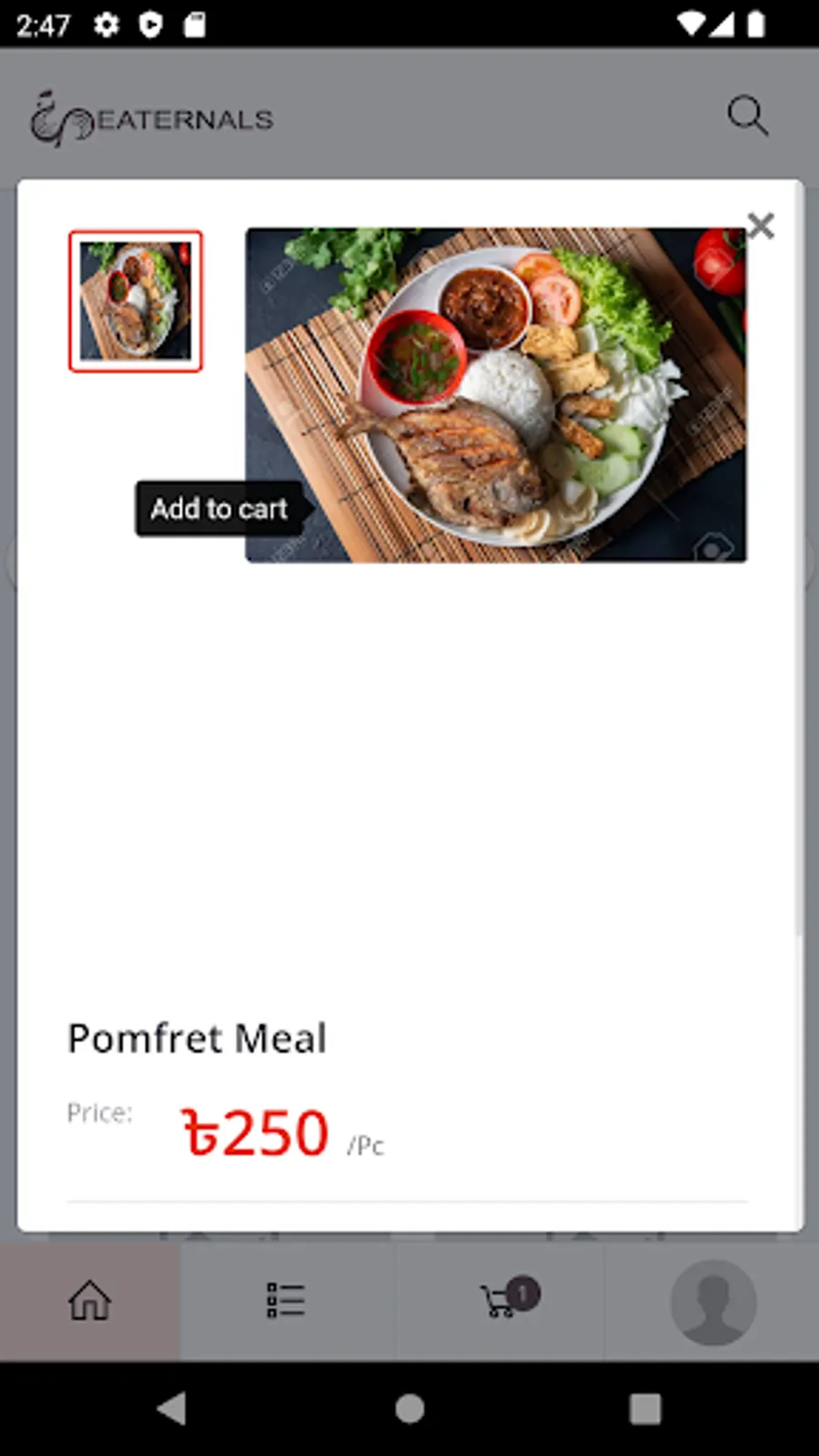Open the categories list tab
The height and width of the screenshot is (1456, 819).
pyautogui.click(x=286, y=1300)
